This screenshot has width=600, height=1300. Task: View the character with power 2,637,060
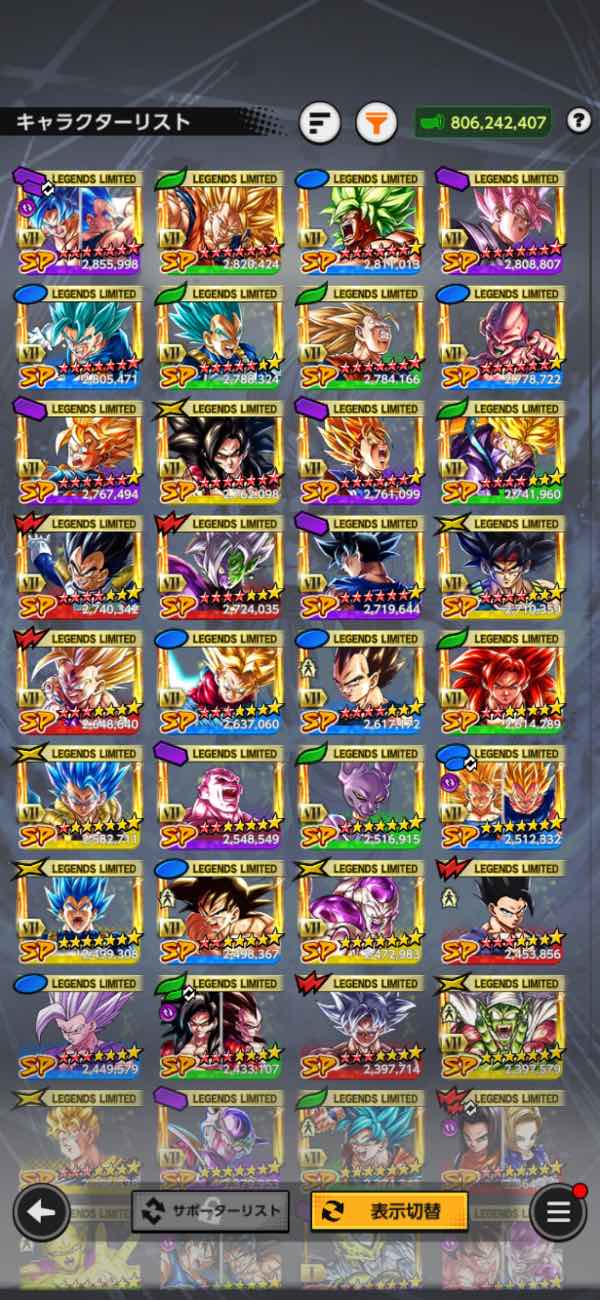[219, 683]
